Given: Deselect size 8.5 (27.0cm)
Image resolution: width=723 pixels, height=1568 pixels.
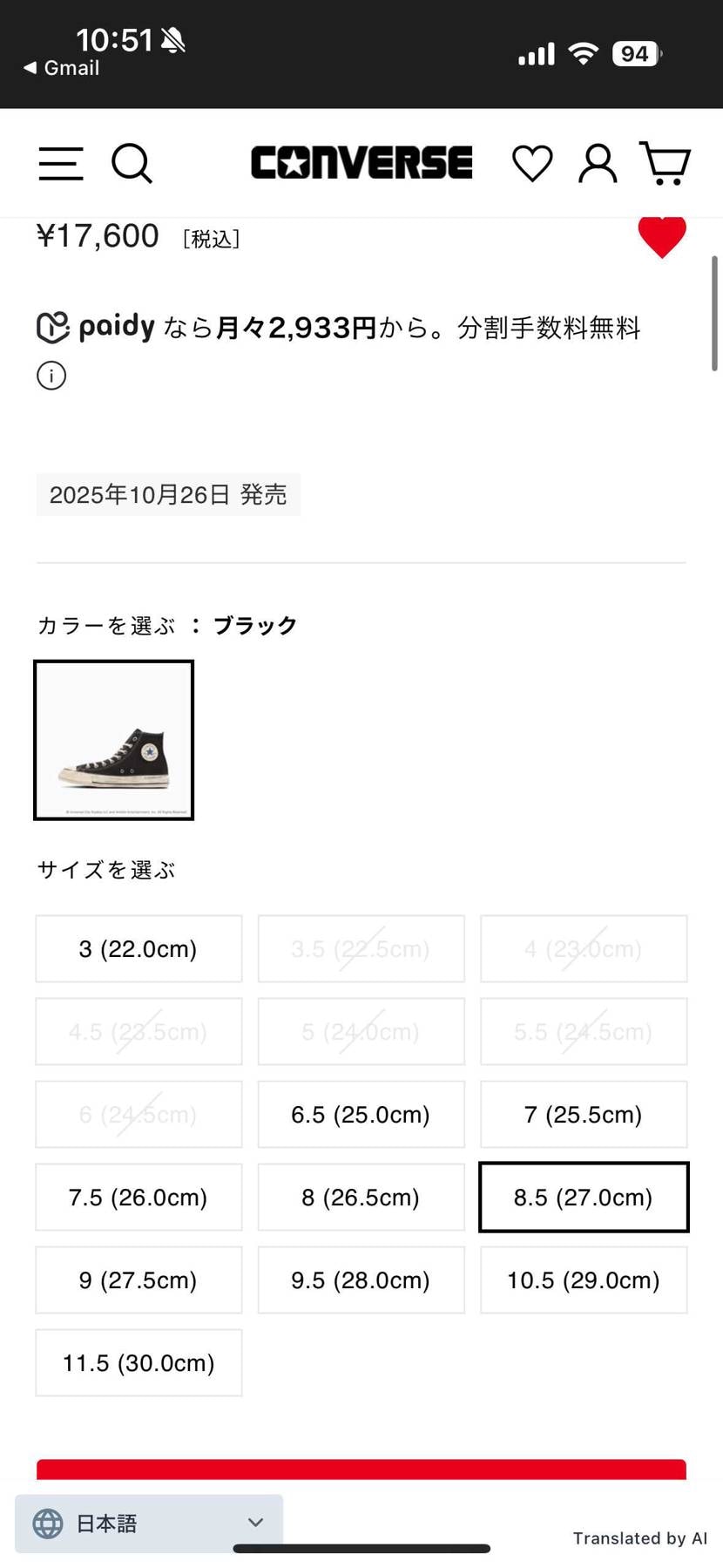Looking at the screenshot, I should pos(584,1197).
